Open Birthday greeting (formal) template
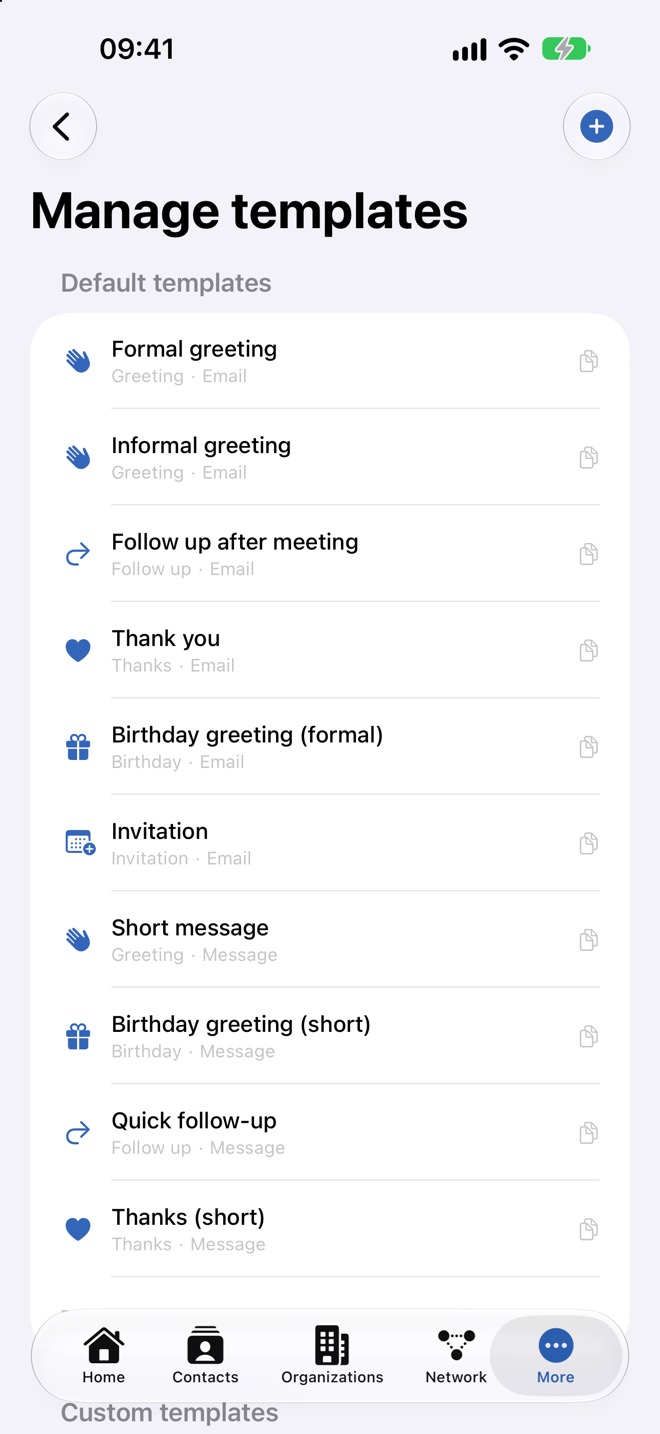Image resolution: width=660 pixels, height=1434 pixels. [x=330, y=747]
